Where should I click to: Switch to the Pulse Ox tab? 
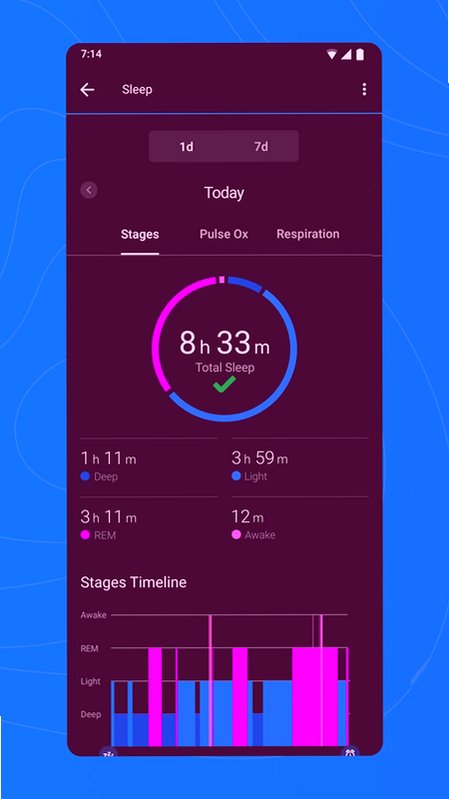coord(224,234)
